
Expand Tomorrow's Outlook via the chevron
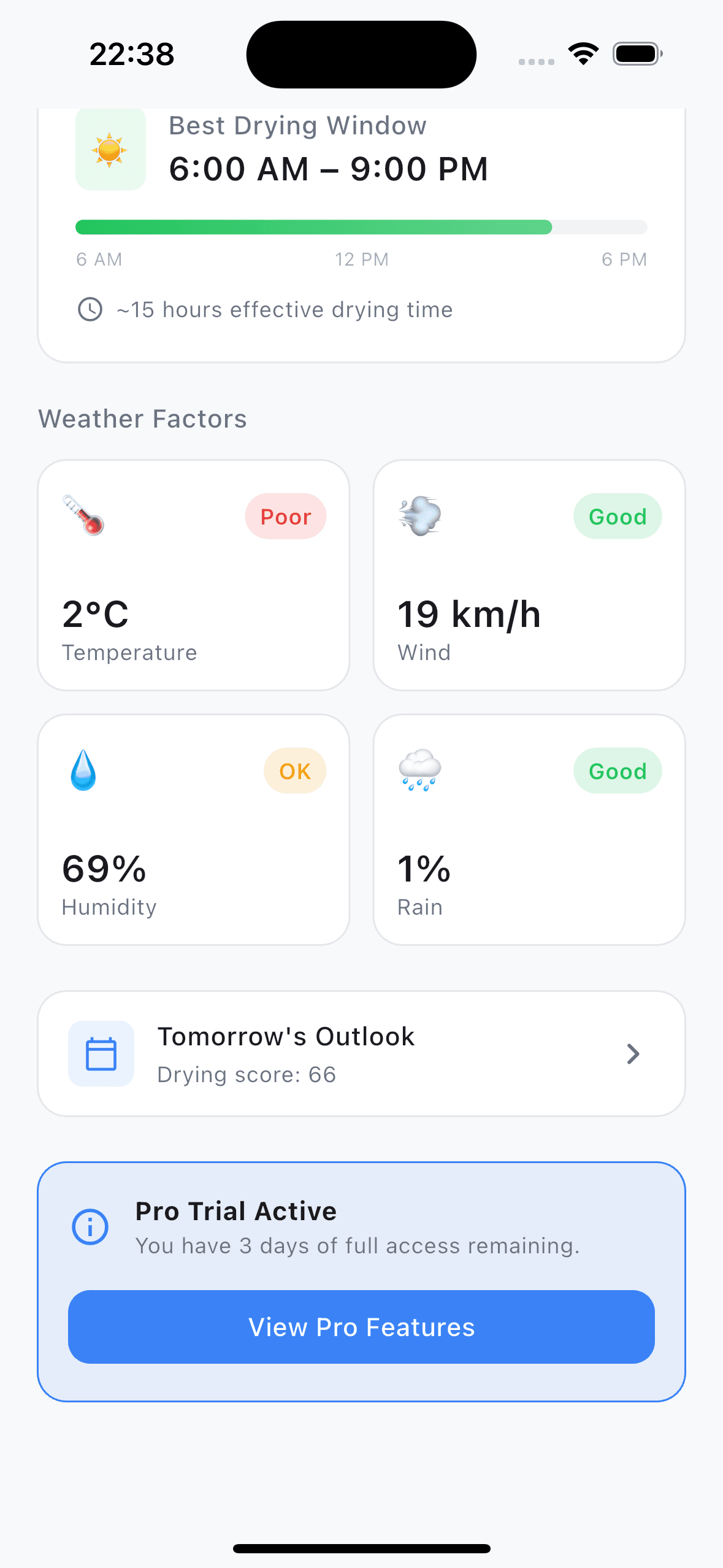point(633,1053)
